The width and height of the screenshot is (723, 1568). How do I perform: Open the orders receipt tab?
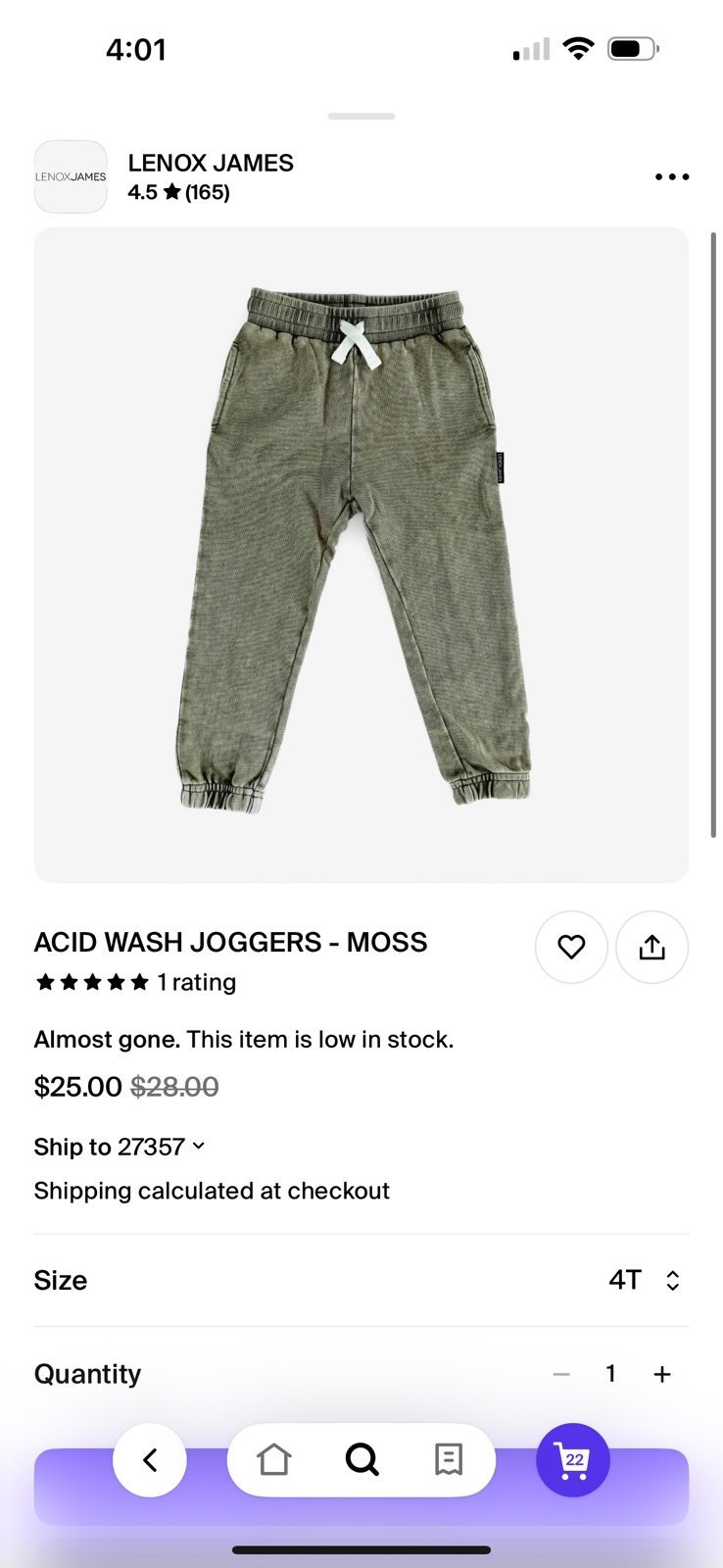449,1460
